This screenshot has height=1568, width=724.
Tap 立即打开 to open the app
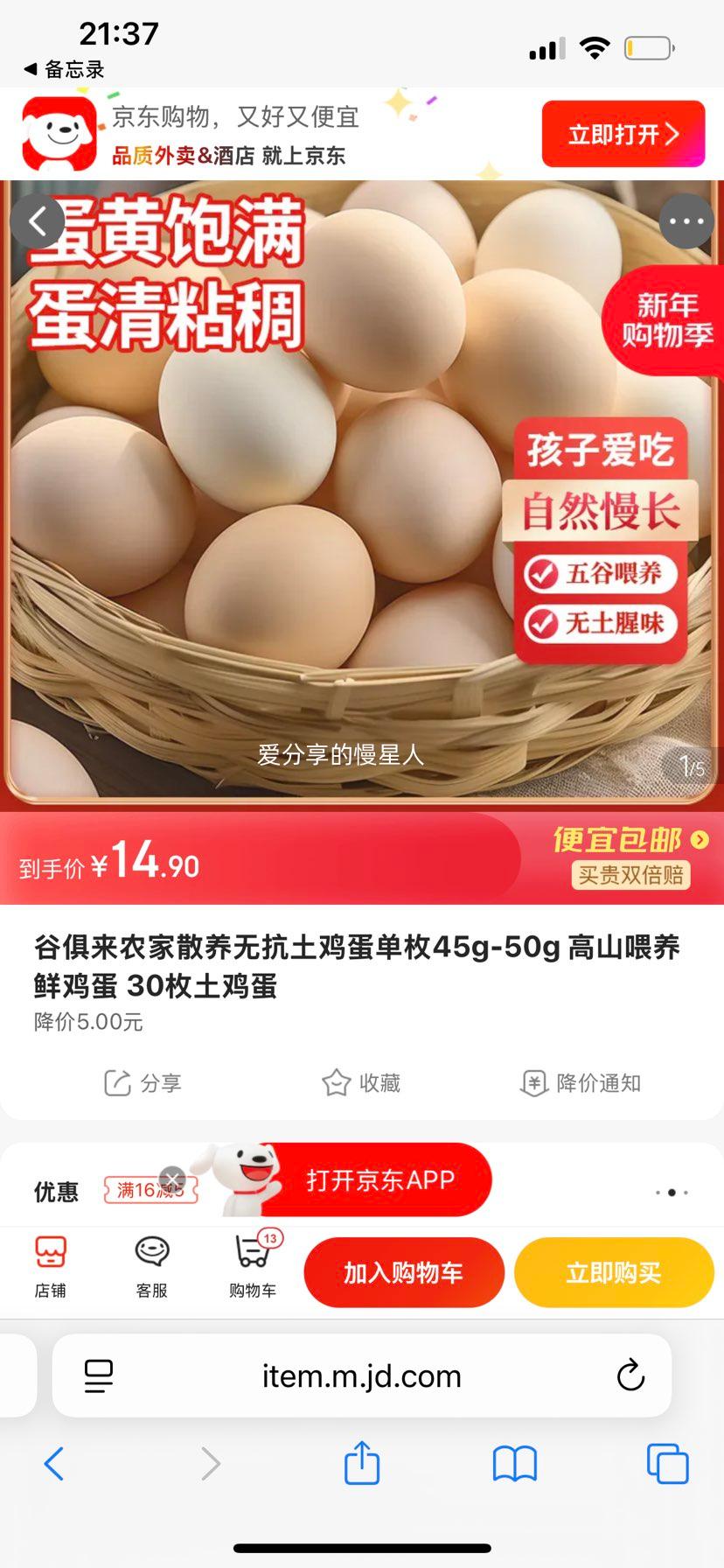pyautogui.click(x=623, y=133)
